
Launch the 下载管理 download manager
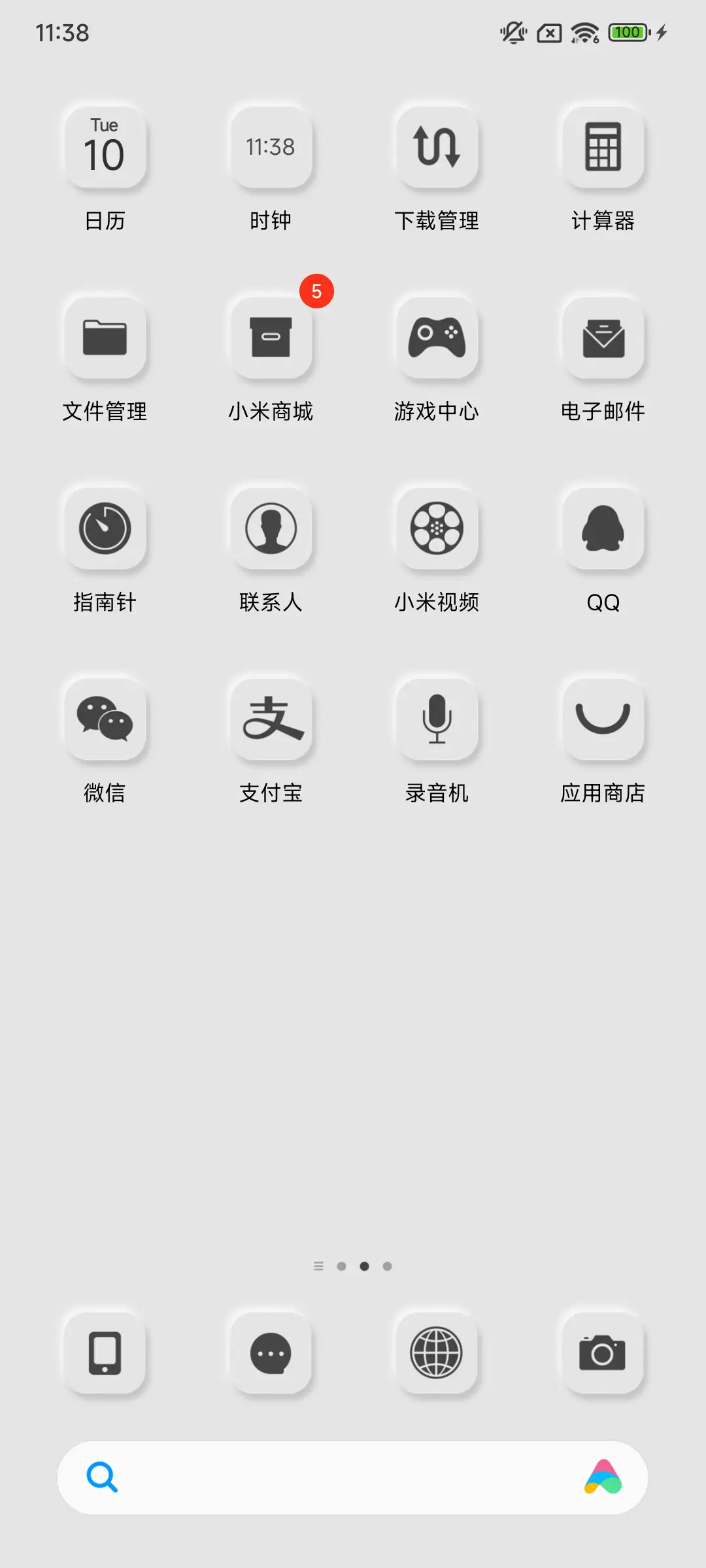tap(437, 147)
